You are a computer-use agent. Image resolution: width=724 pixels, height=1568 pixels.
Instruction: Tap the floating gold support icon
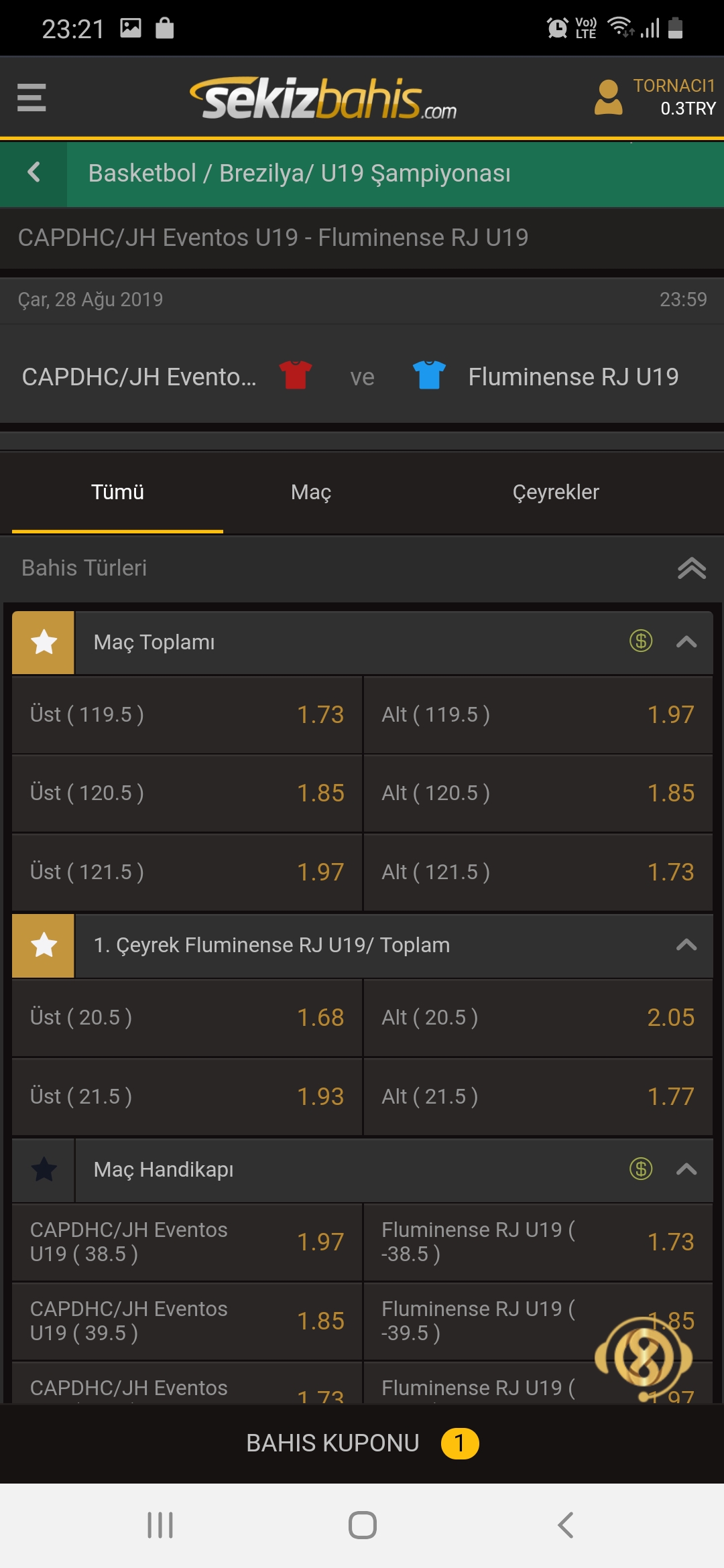point(644,1358)
